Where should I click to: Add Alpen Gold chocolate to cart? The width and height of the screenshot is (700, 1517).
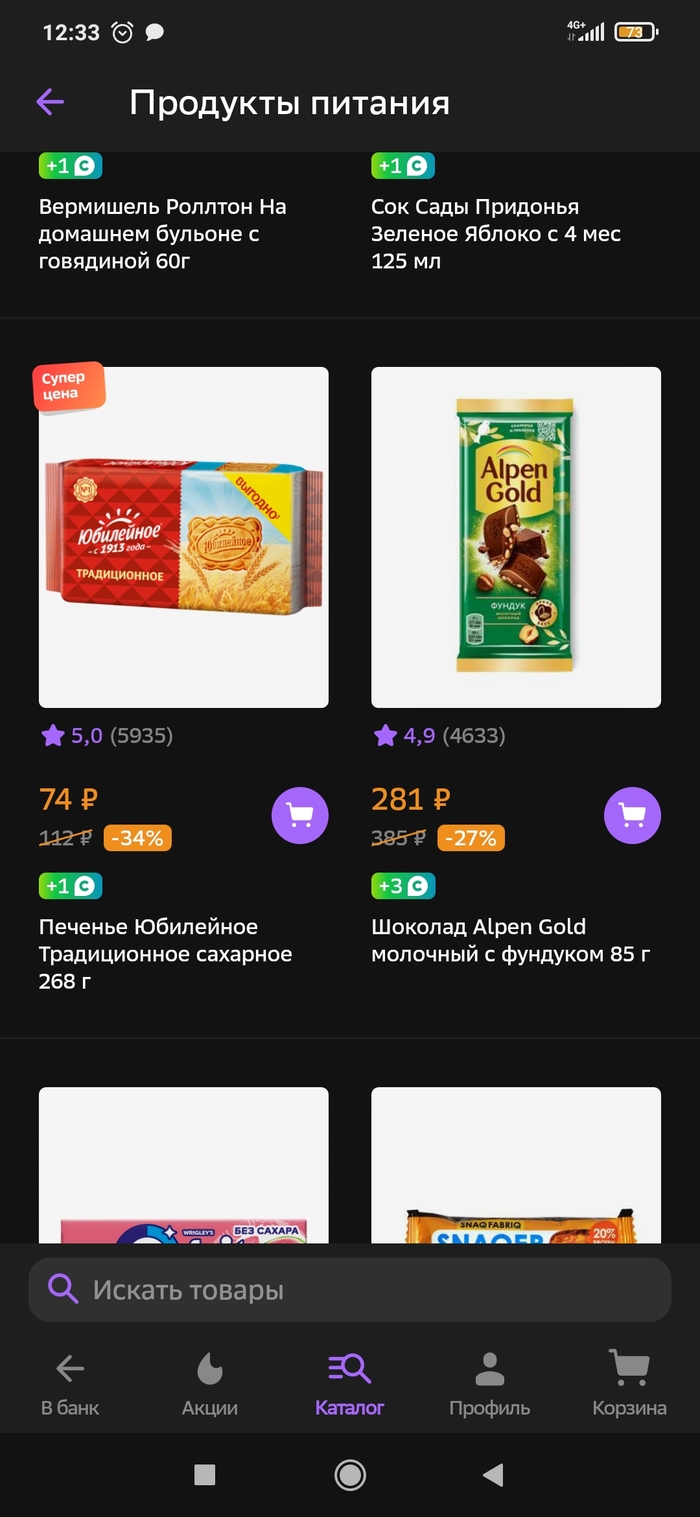click(632, 816)
